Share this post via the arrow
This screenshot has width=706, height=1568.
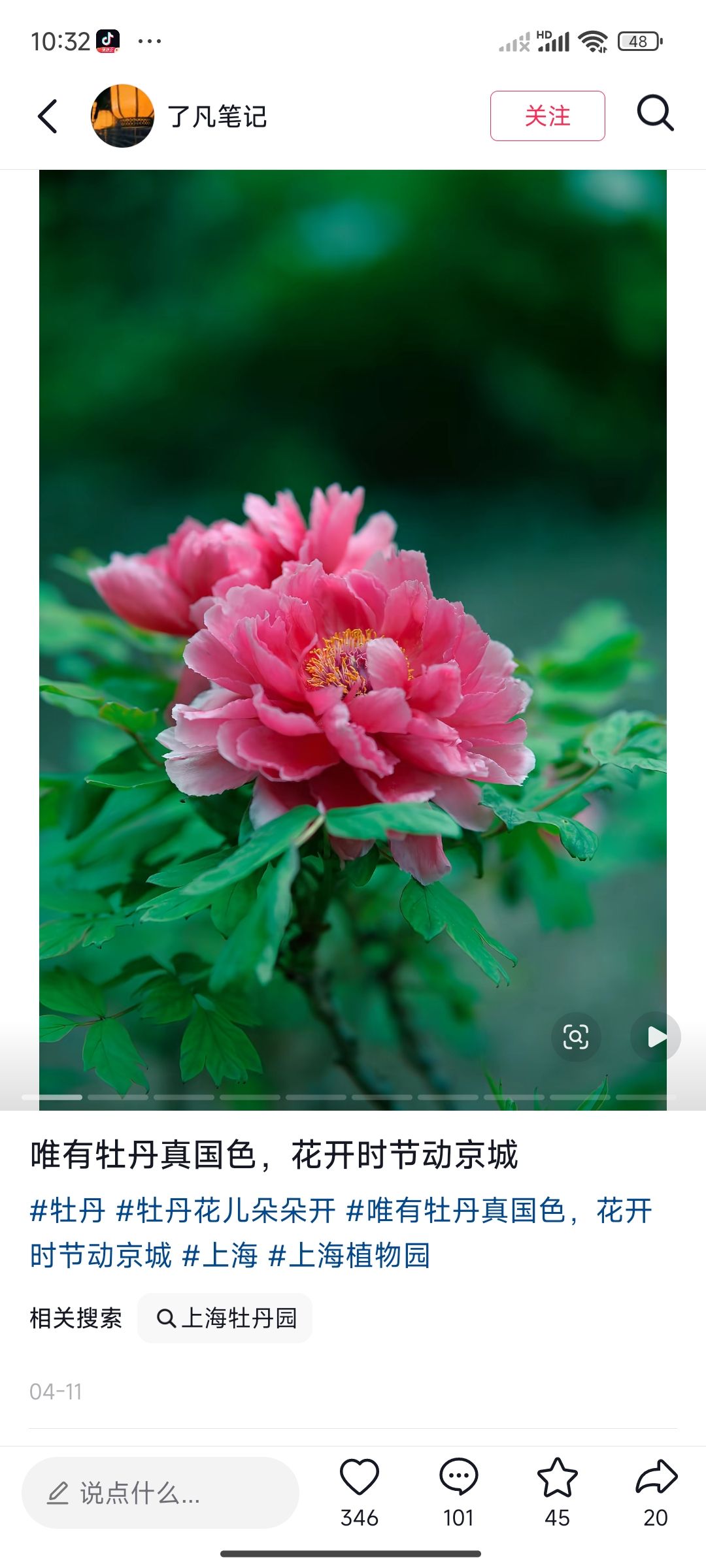click(656, 1478)
